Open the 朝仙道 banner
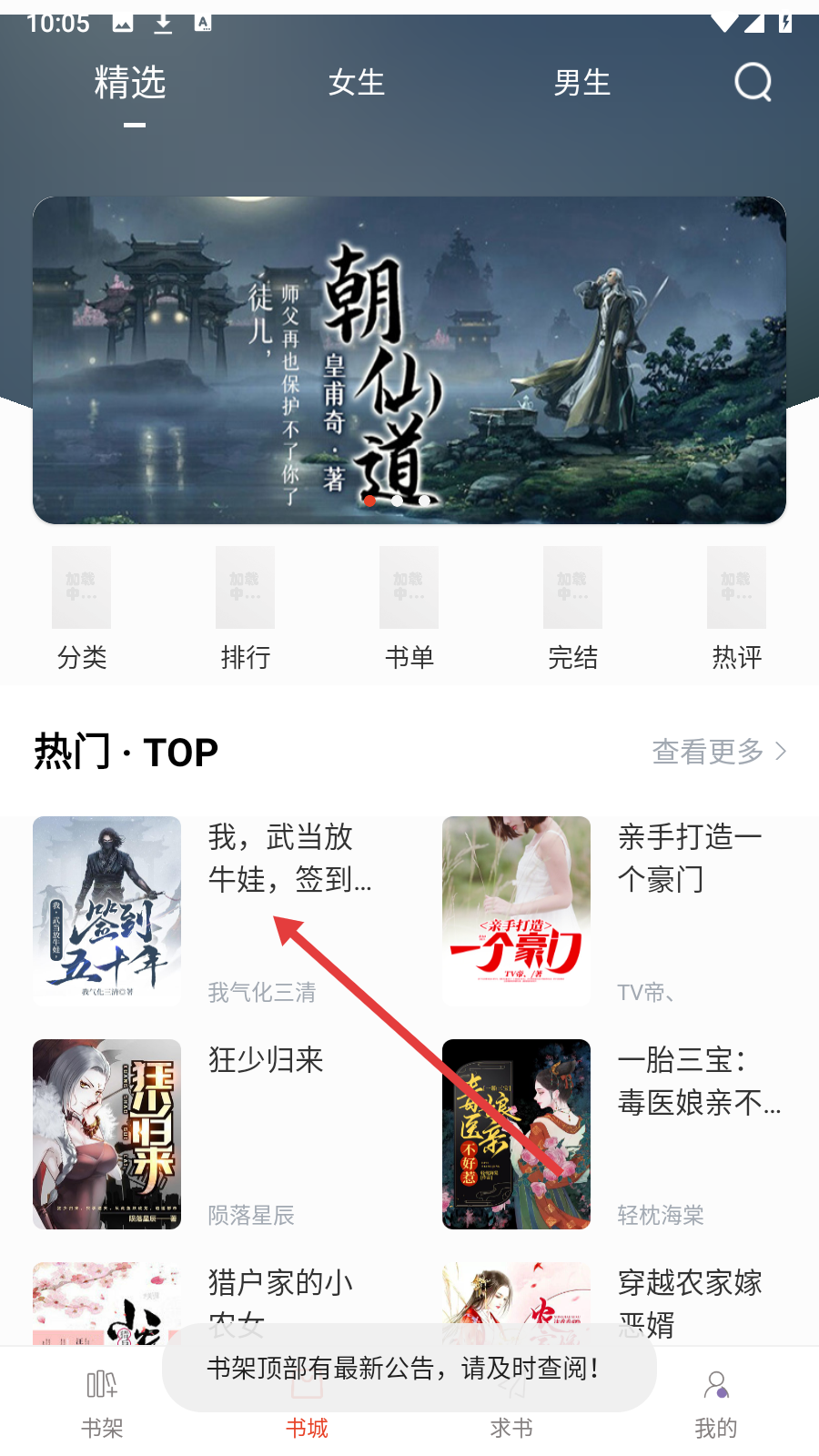 tap(409, 359)
